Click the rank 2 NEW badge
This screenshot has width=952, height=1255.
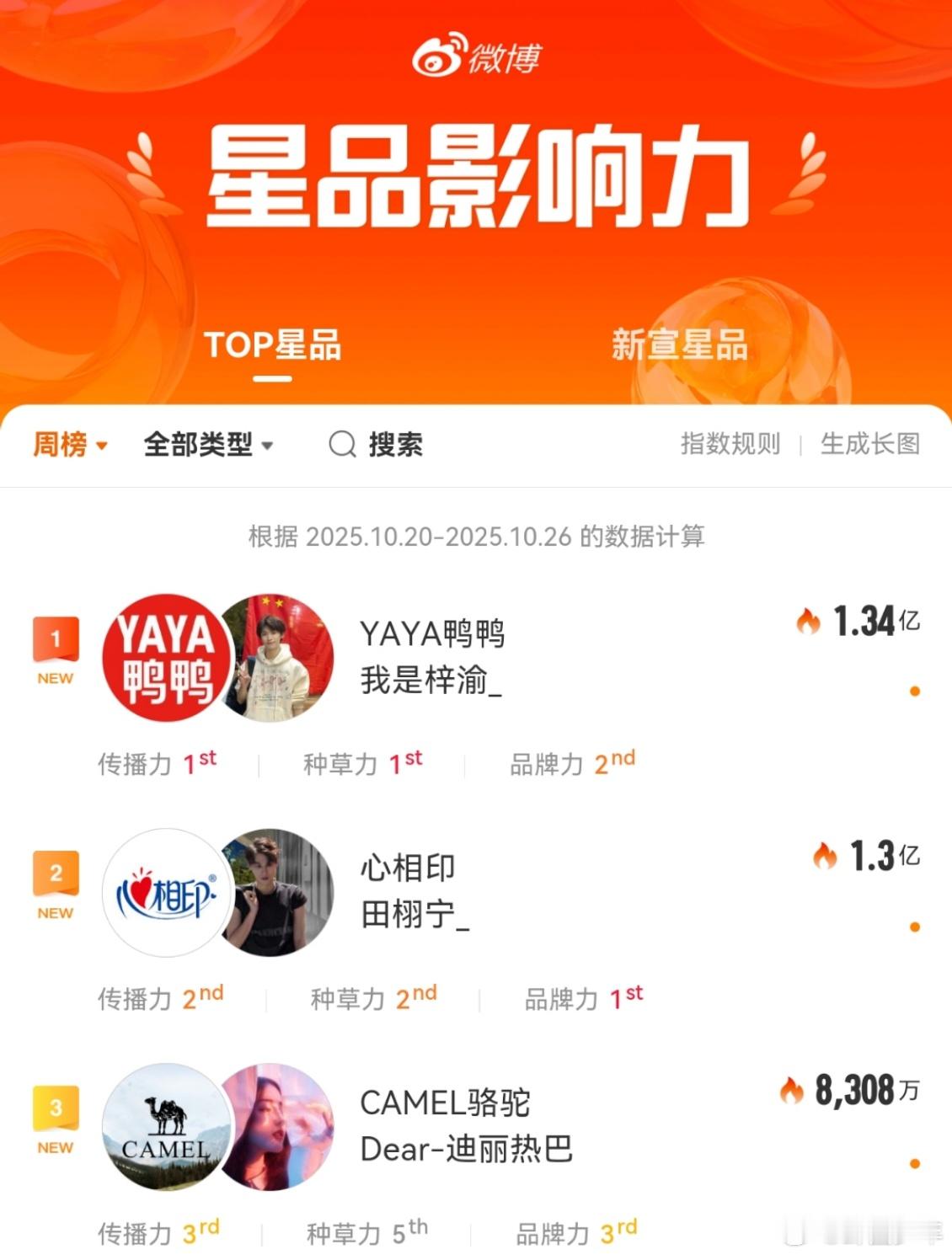pyautogui.click(x=55, y=888)
